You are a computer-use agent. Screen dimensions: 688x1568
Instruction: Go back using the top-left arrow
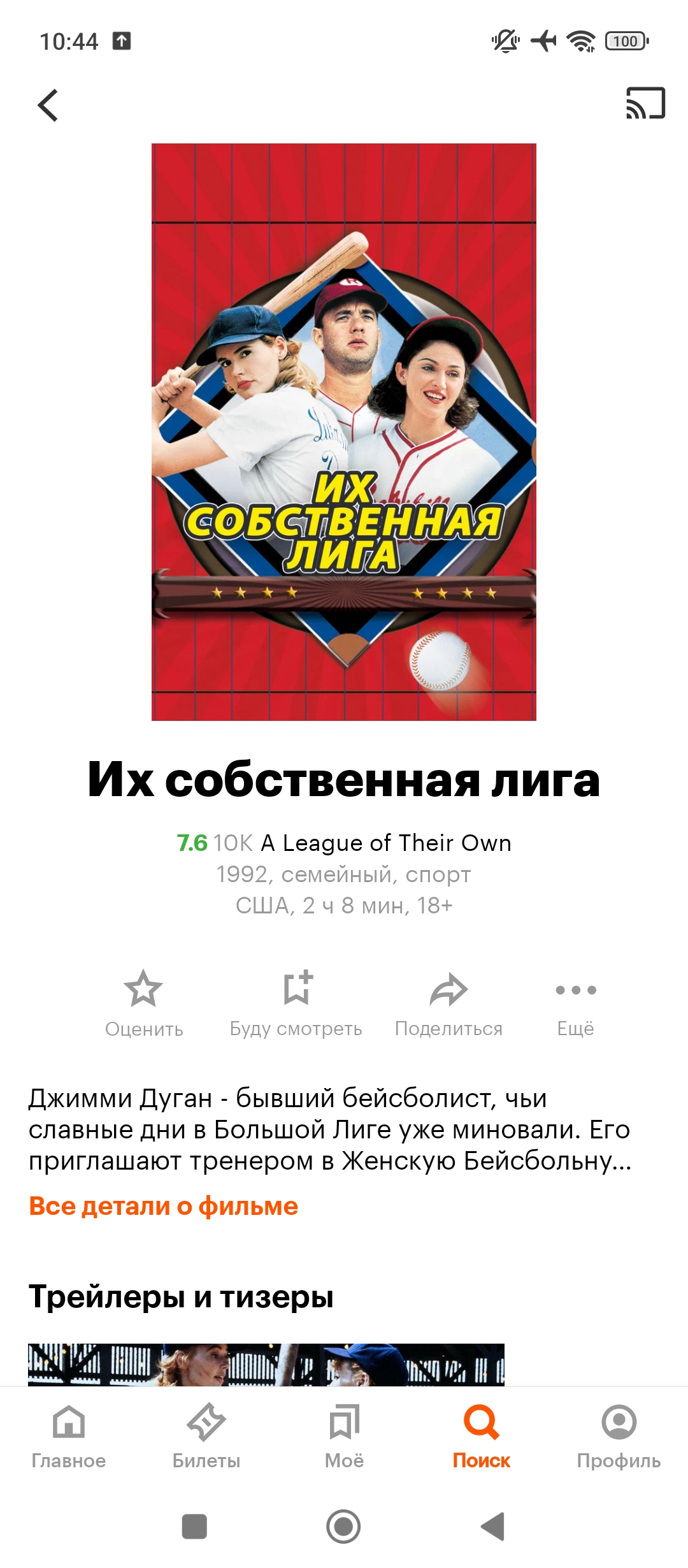(x=48, y=105)
